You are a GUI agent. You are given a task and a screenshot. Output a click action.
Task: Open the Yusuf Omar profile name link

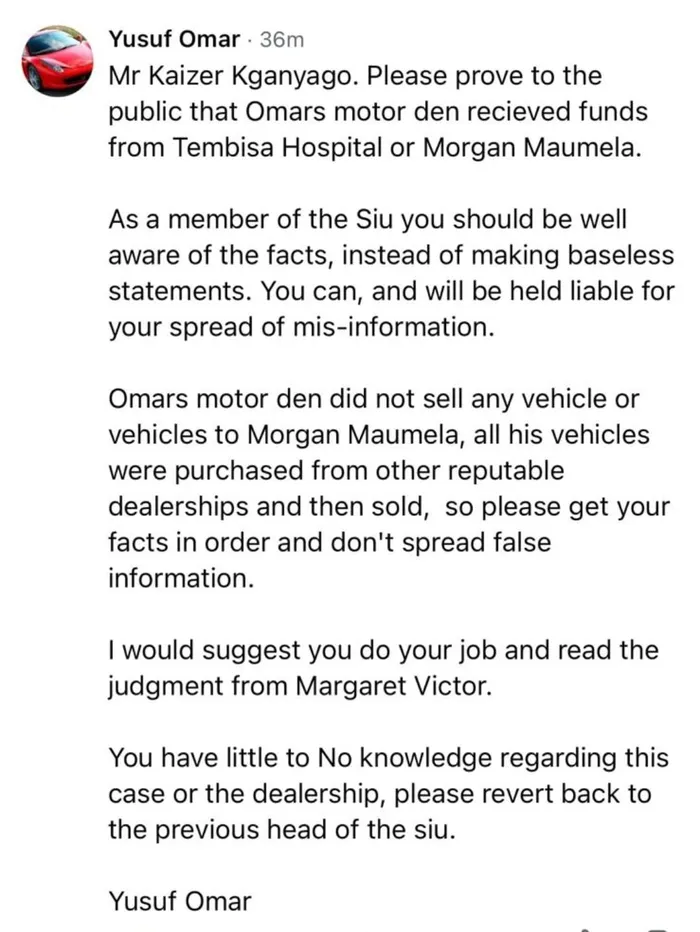pos(174,40)
